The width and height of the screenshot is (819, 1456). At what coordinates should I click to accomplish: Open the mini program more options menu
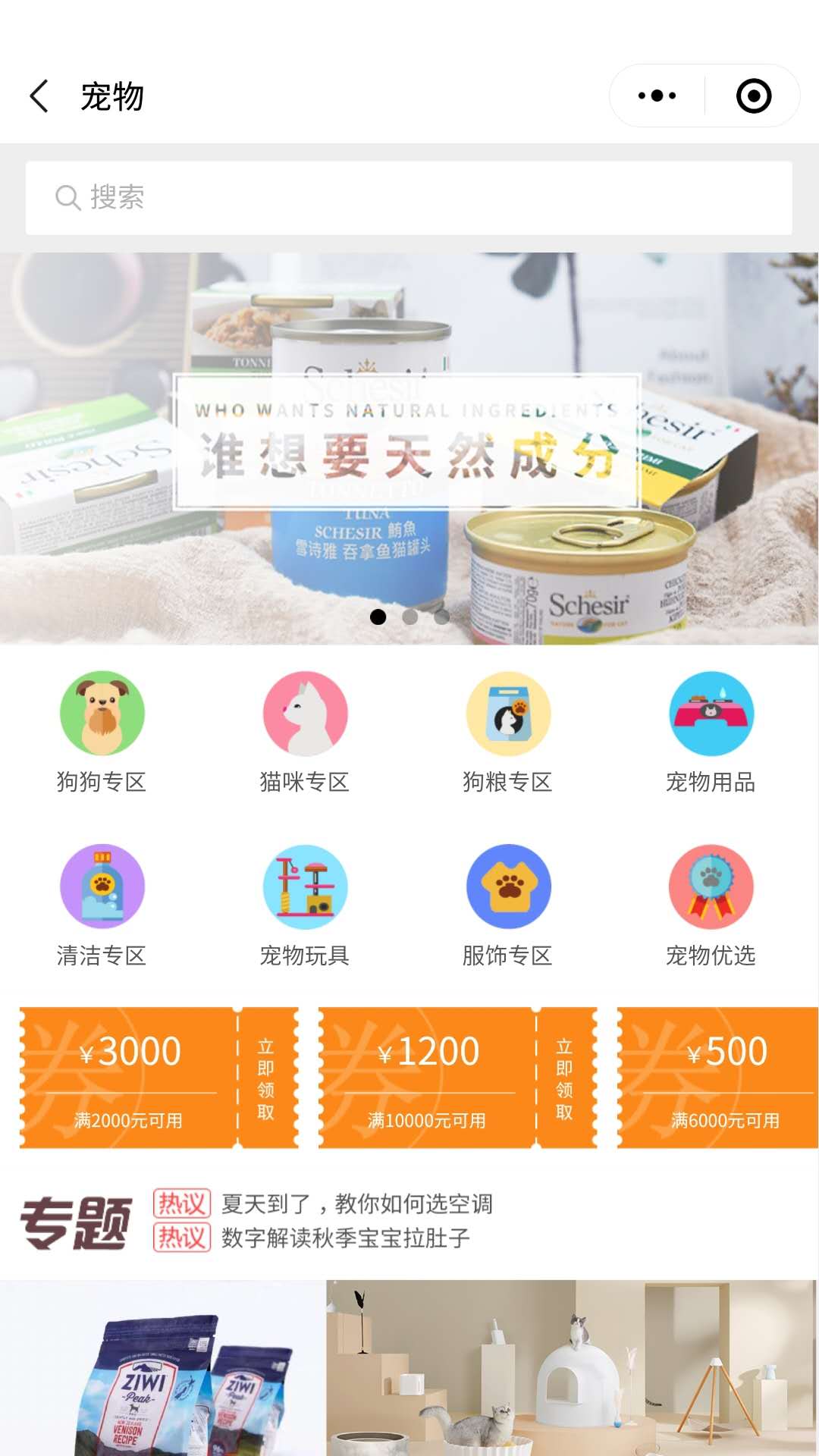(x=657, y=96)
